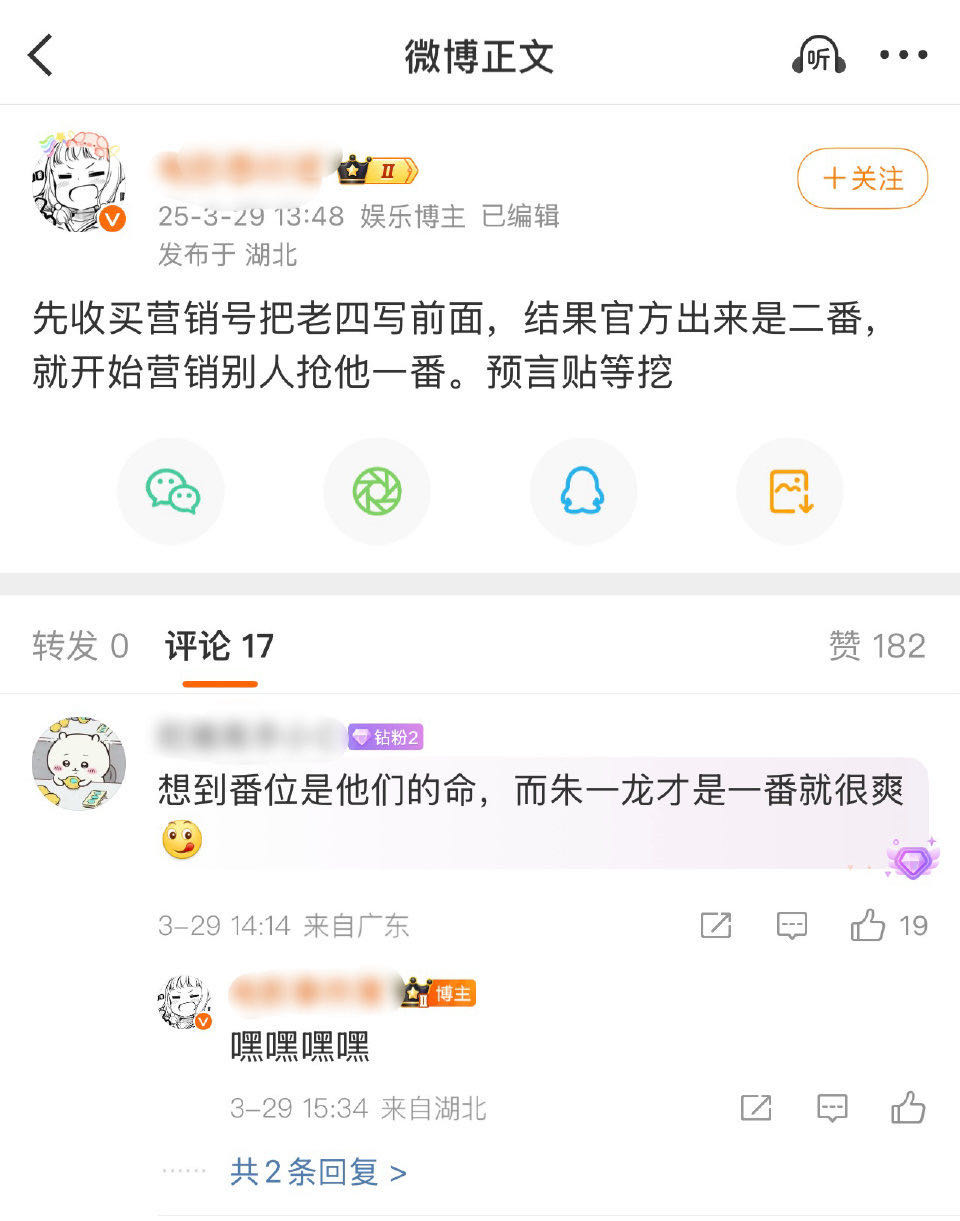
Task: Expand 共2条回复 replies
Action: (x=318, y=1172)
